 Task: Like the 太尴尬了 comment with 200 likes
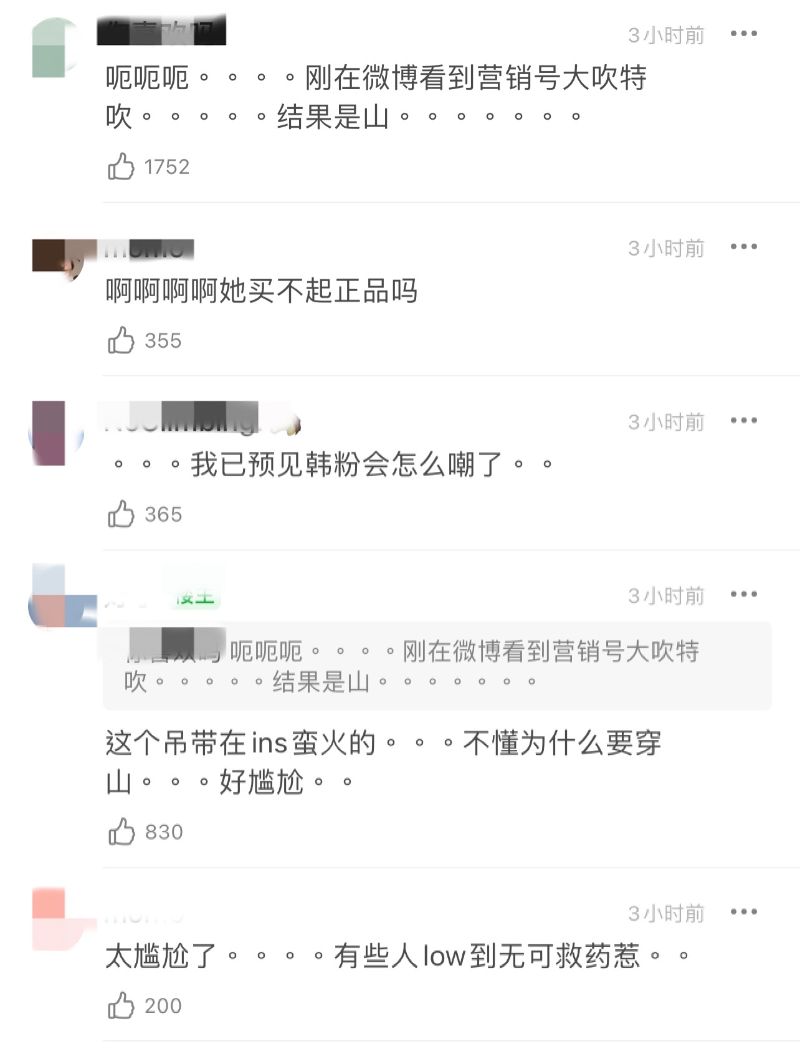[x=121, y=1006]
